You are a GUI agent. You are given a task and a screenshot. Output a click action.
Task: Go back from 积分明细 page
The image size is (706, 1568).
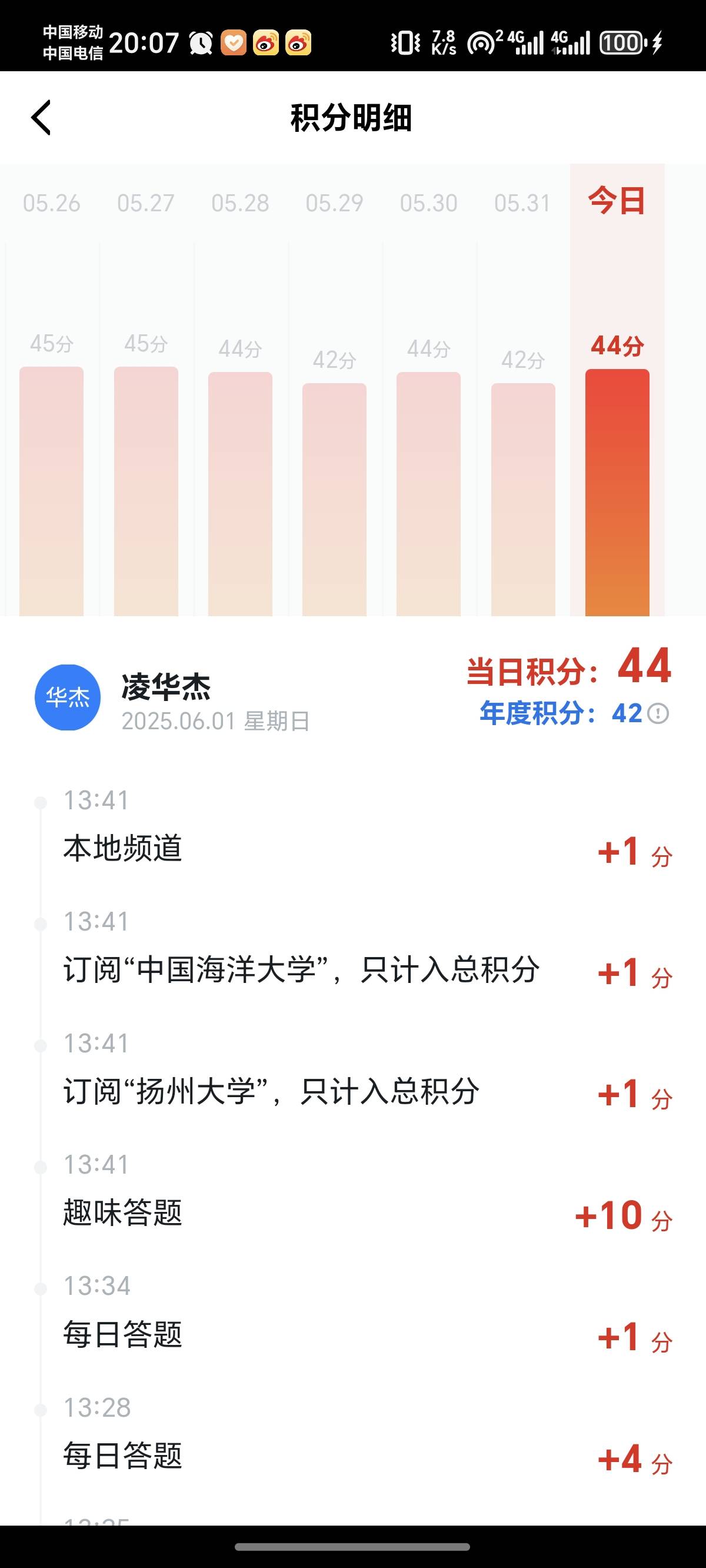41,118
